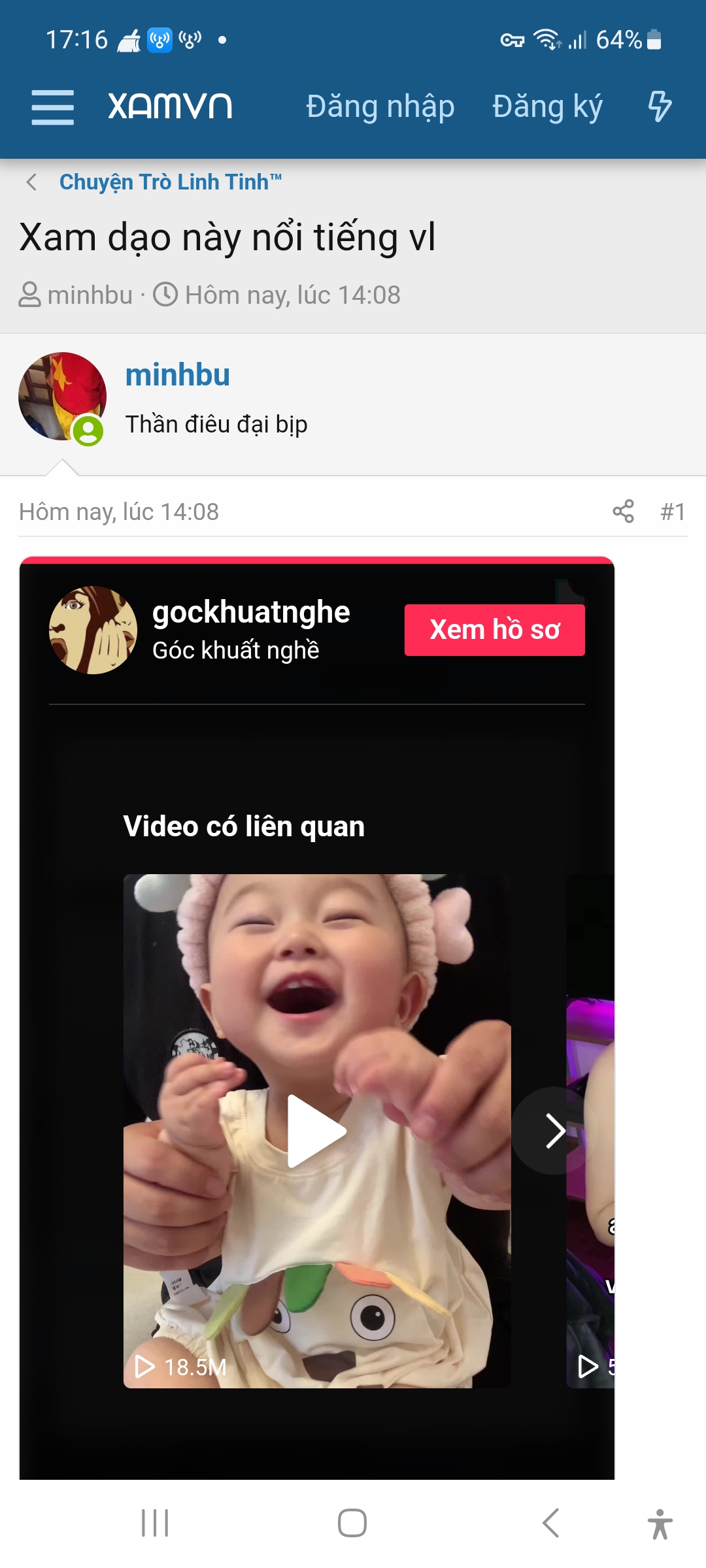Go back to Chuyện Trò Linh Tinh forum
The image size is (706, 1568).
[x=170, y=182]
